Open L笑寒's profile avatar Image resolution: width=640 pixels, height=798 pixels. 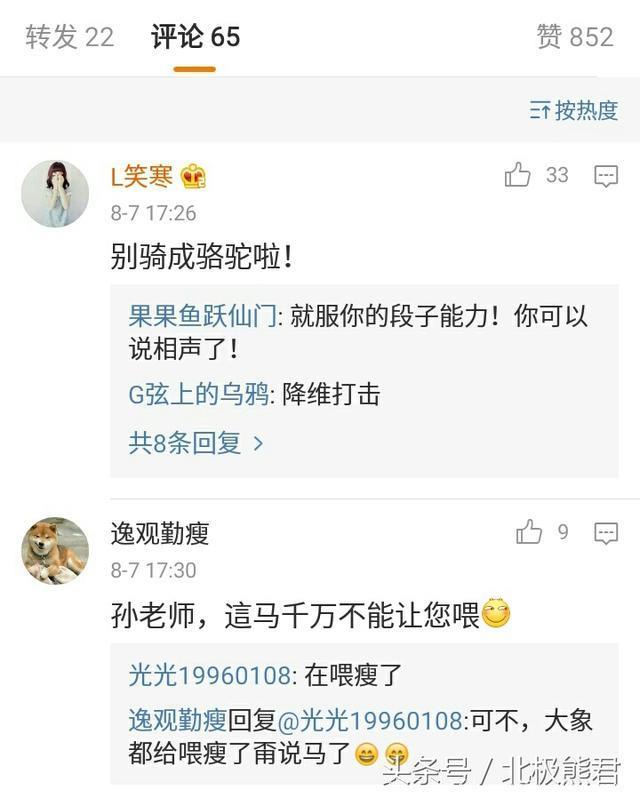point(55,193)
